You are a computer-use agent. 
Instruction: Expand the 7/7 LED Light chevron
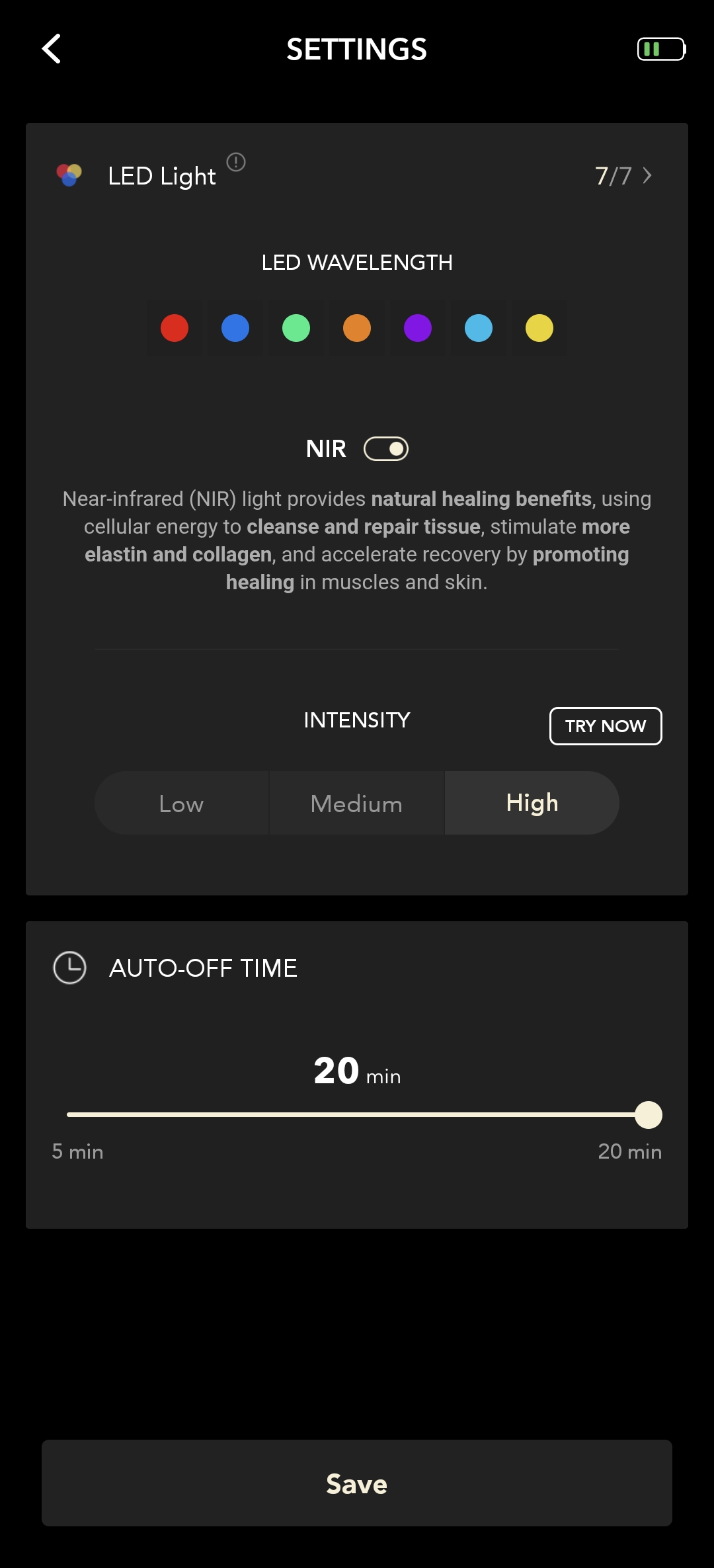(x=646, y=176)
